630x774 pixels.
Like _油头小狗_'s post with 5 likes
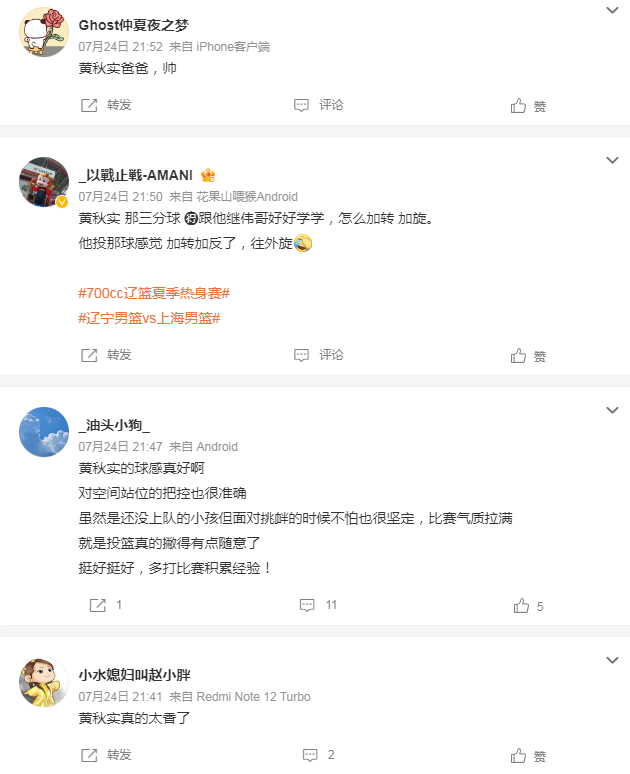point(527,605)
